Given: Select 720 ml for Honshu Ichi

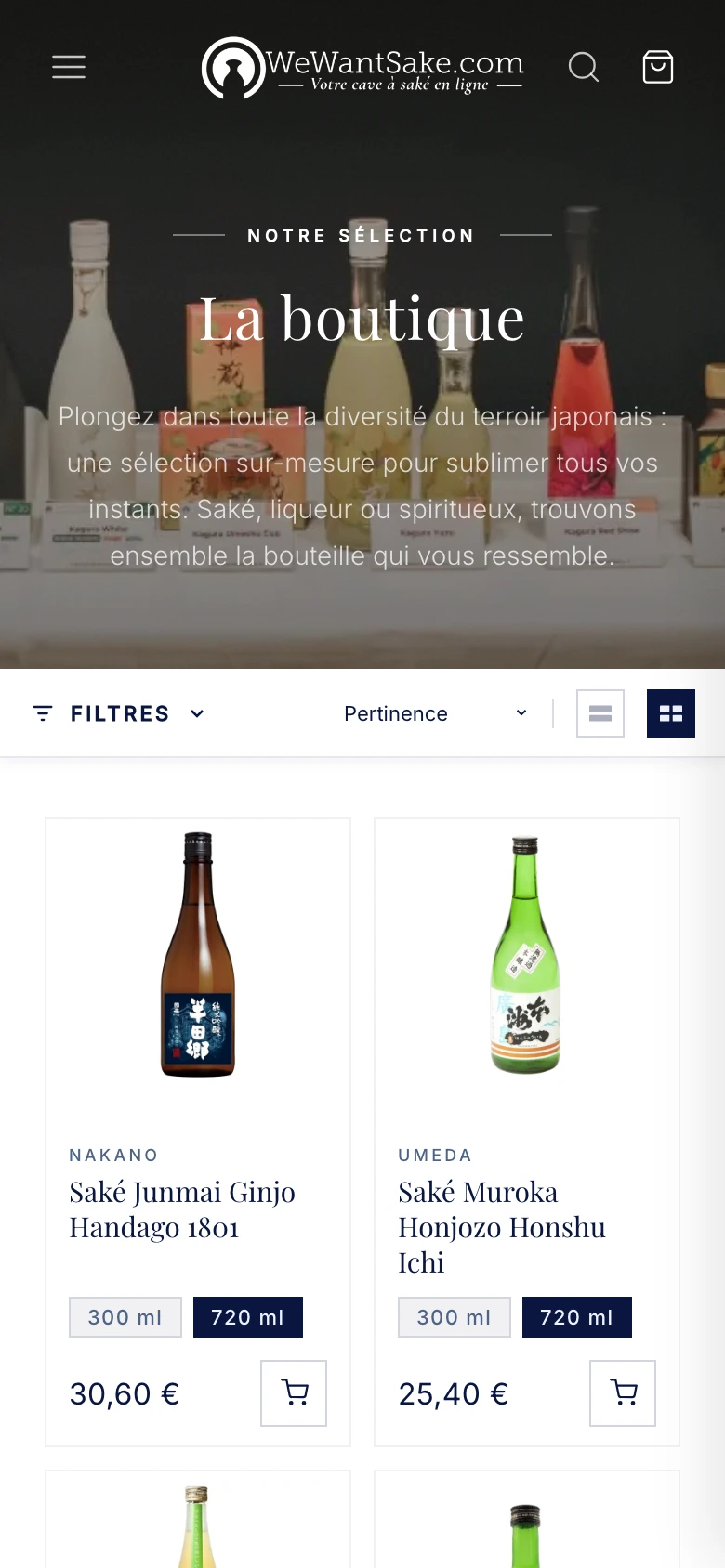Looking at the screenshot, I should coord(577,1317).
